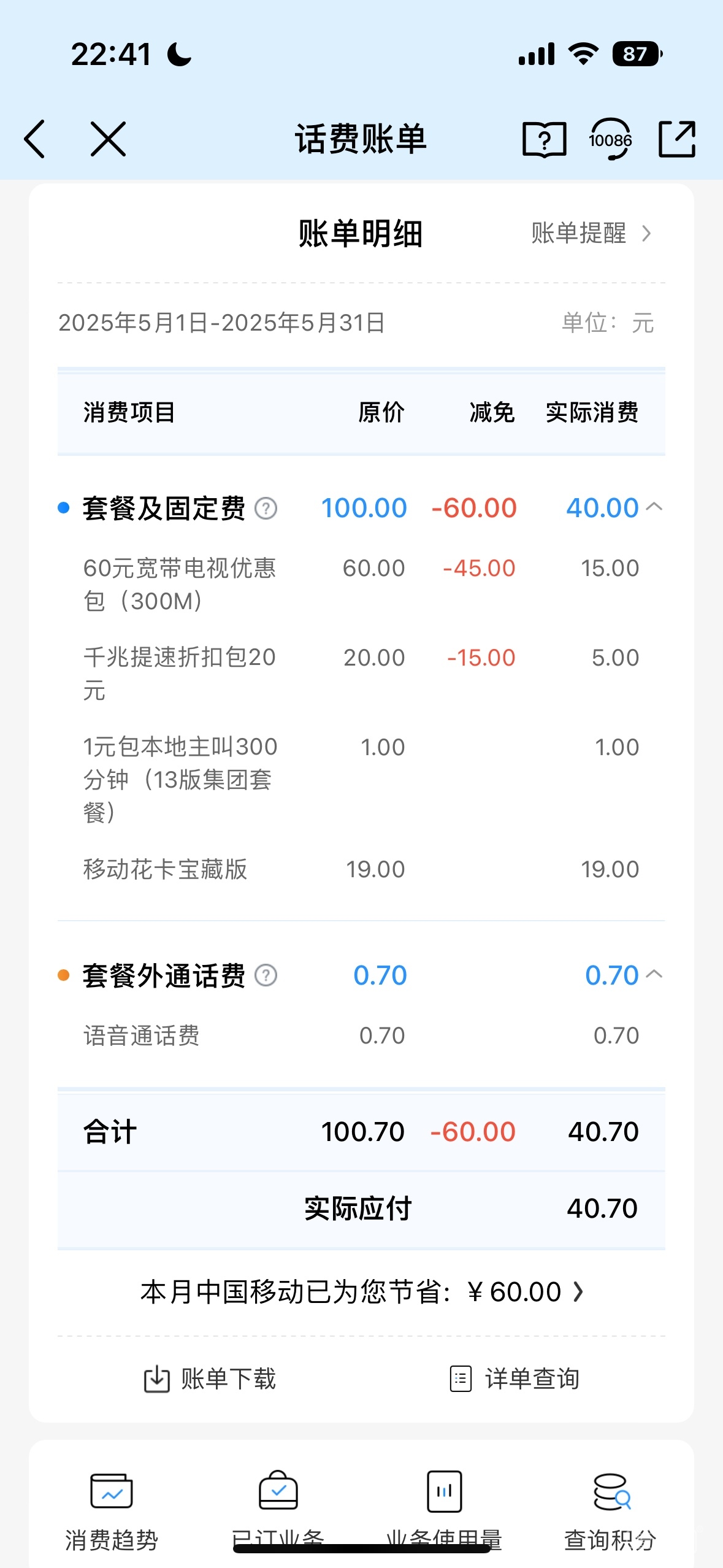Show help for 套餐外通话费
The width and height of the screenshot is (723, 1568).
point(266,975)
